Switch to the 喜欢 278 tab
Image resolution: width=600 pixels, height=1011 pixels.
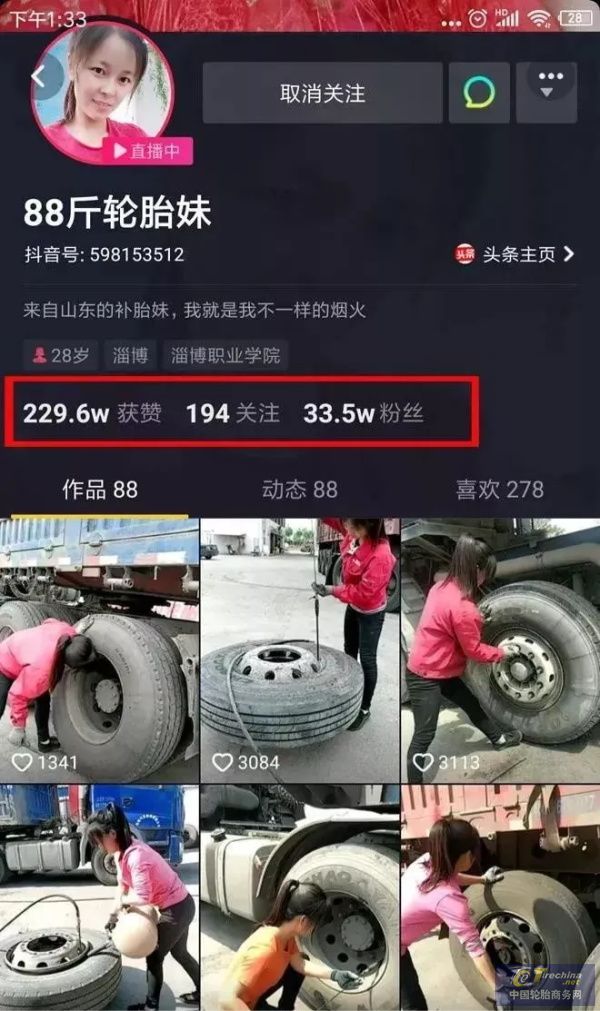[x=499, y=489]
